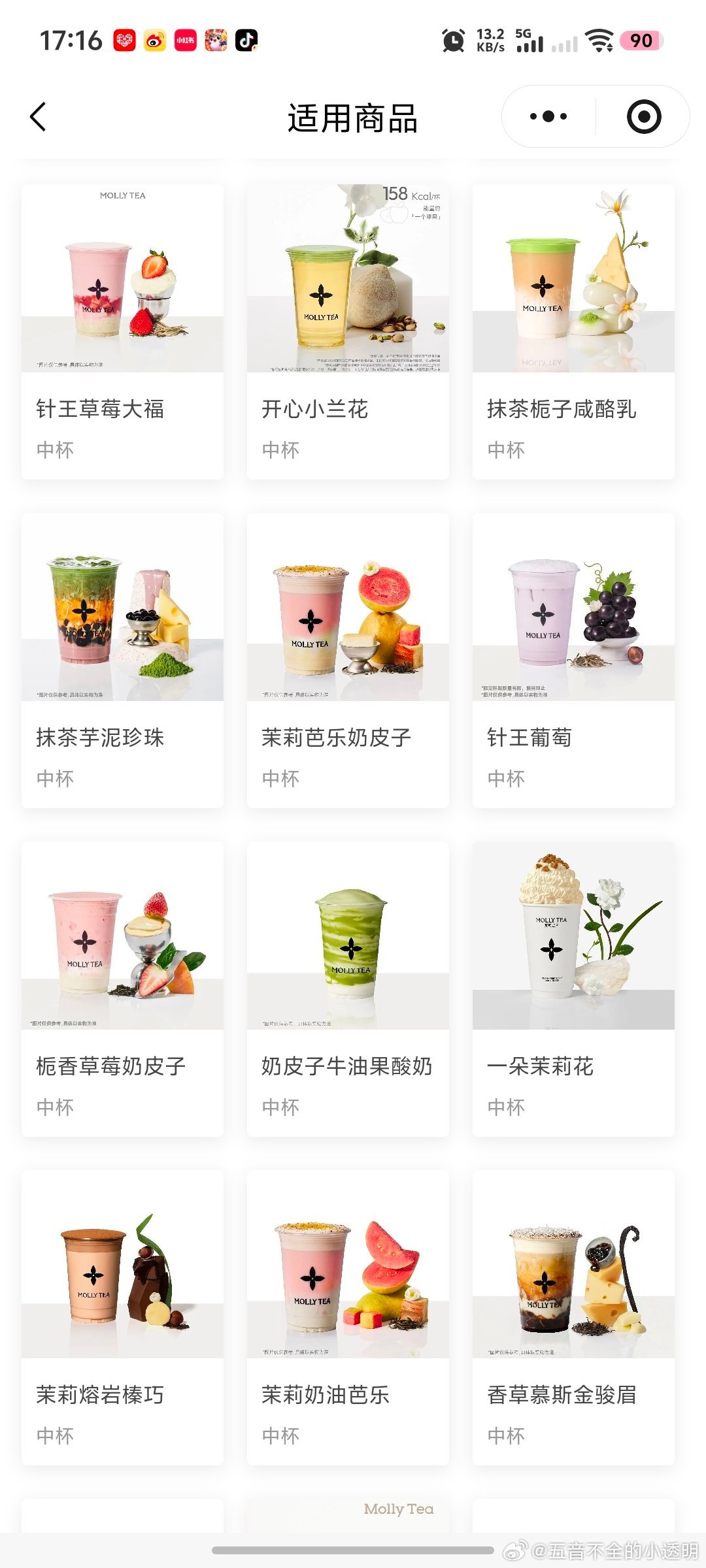Open the mini program more-options menu

[x=548, y=117]
